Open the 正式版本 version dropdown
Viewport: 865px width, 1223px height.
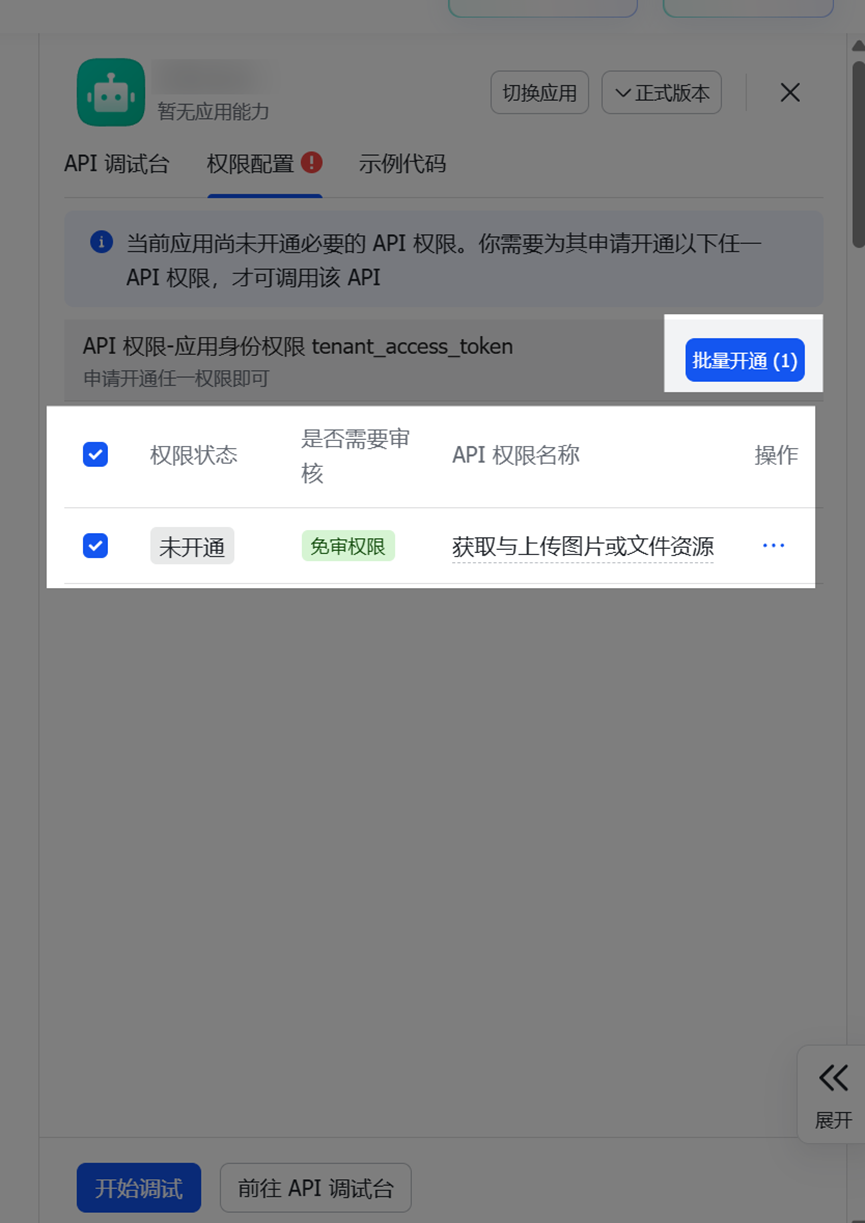pyautogui.click(x=661, y=93)
